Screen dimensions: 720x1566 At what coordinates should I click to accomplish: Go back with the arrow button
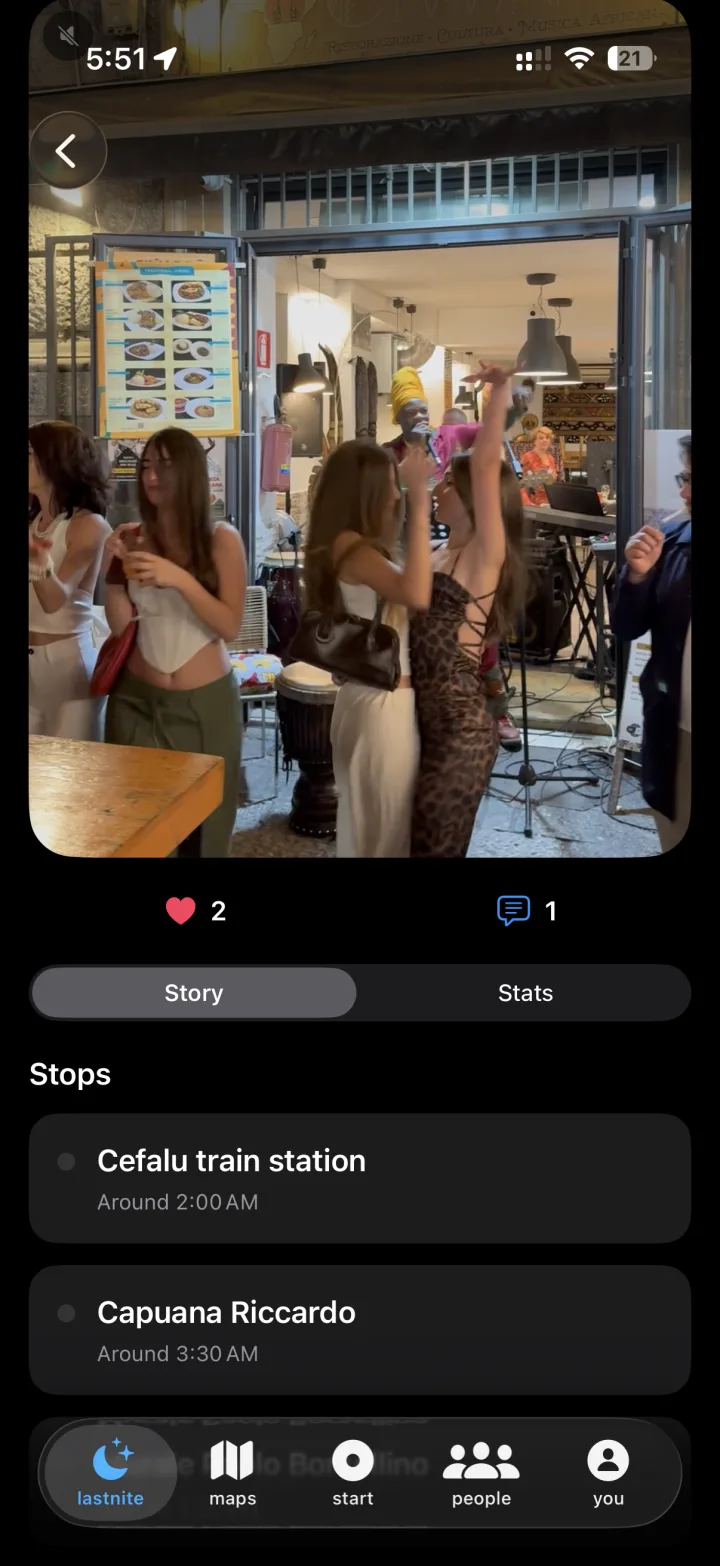[x=67, y=151]
